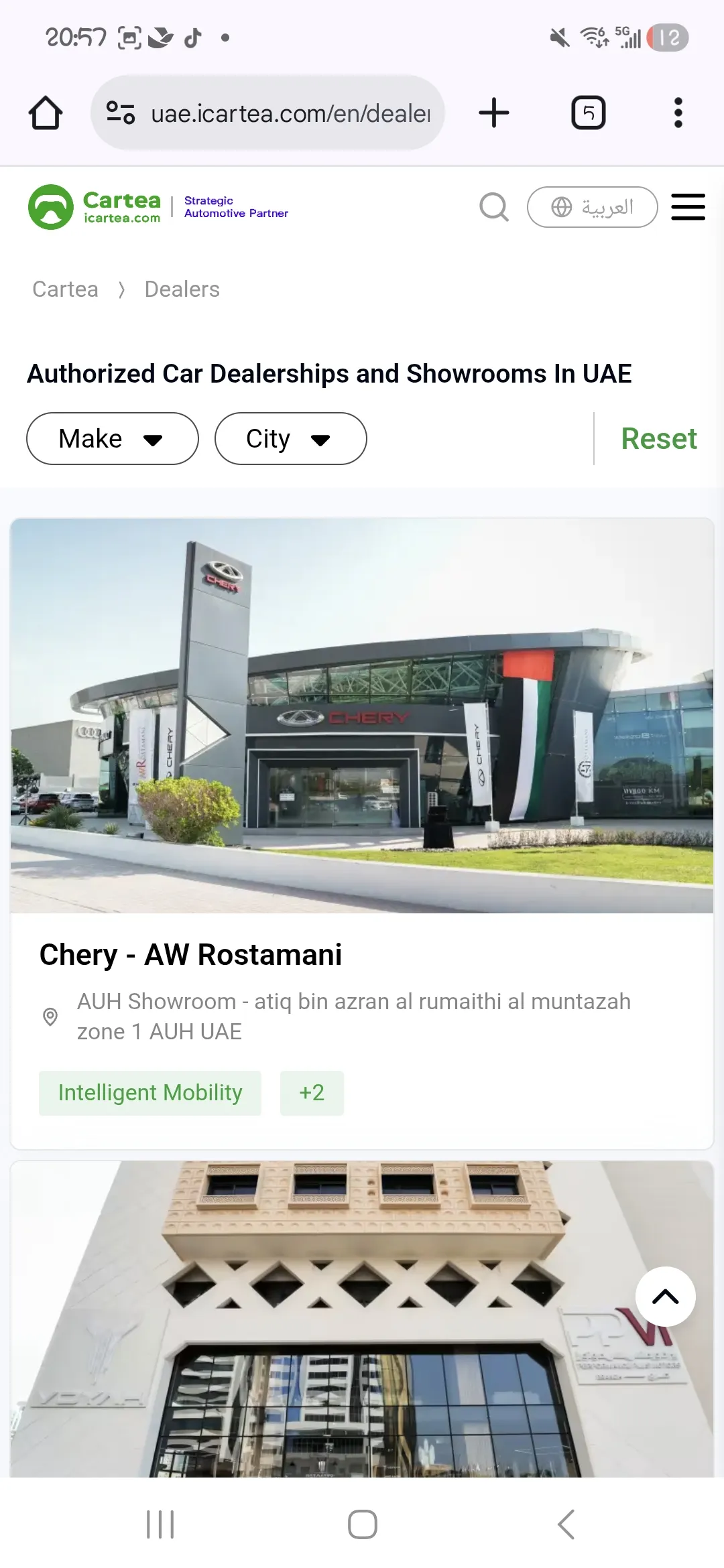Open the hamburger menu

[x=688, y=207]
